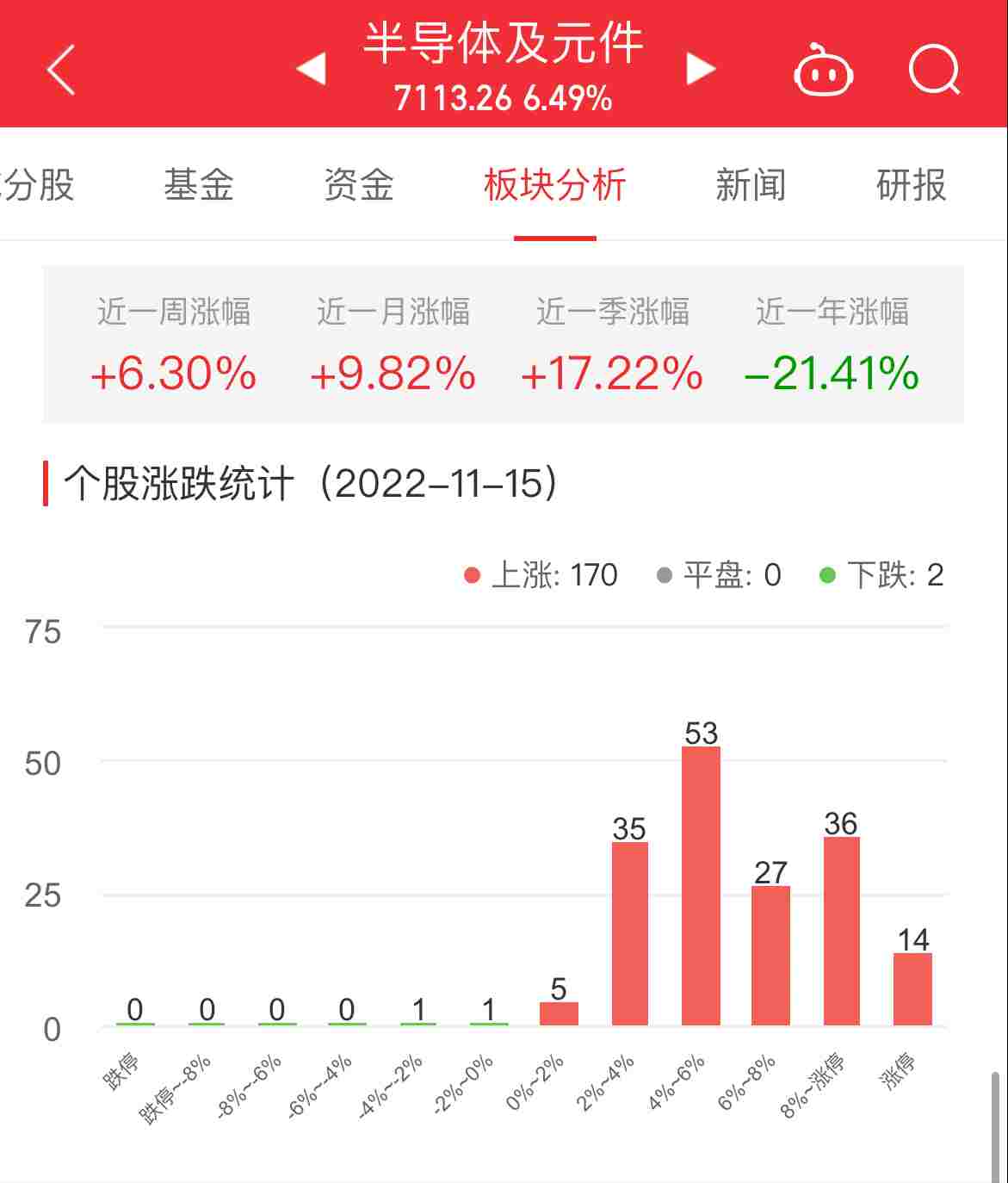1008x1183 pixels.
Task: Open search with the magnifier icon
Action: (x=934, y=69)
